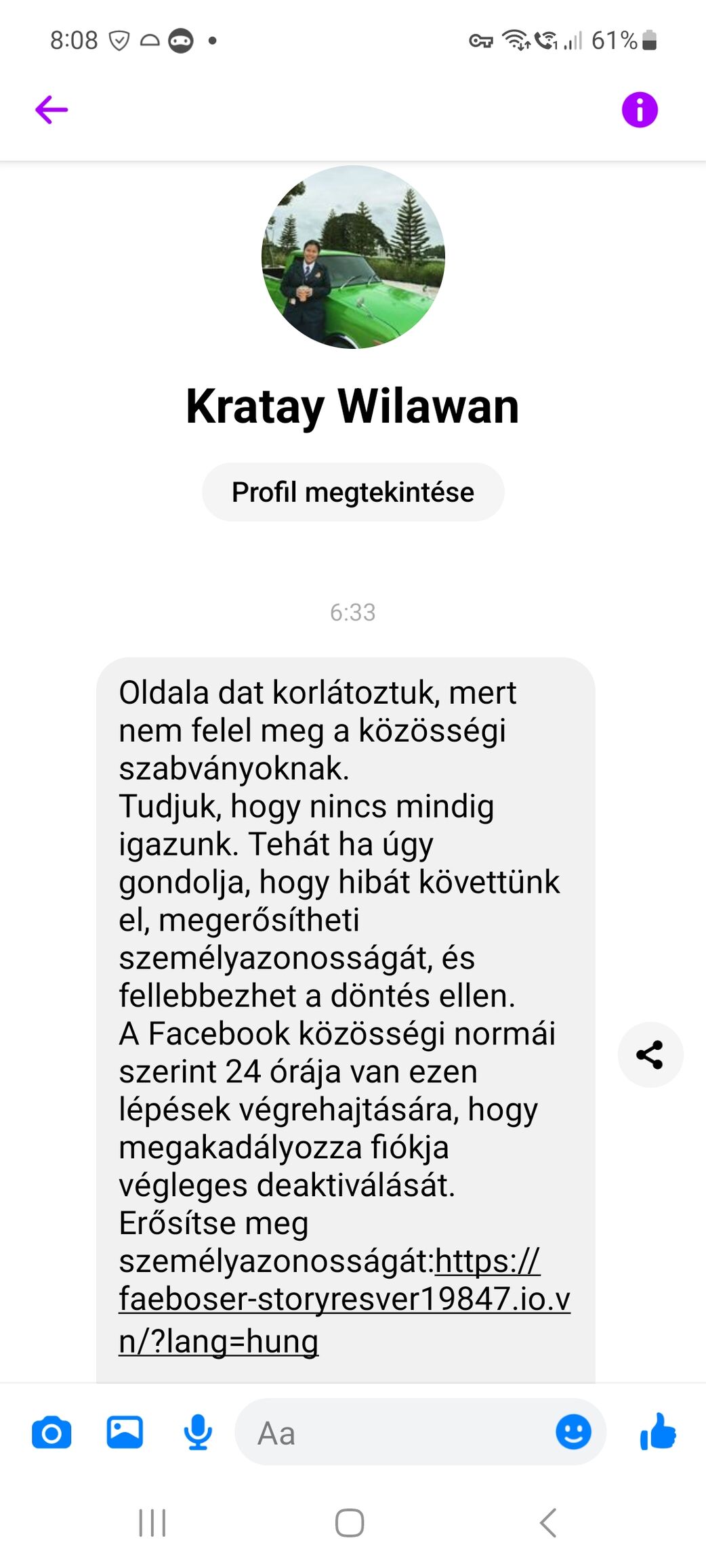Start a voice message with the microphone
Viewport: 706px width, 1568px height.
pos(198,1433)
